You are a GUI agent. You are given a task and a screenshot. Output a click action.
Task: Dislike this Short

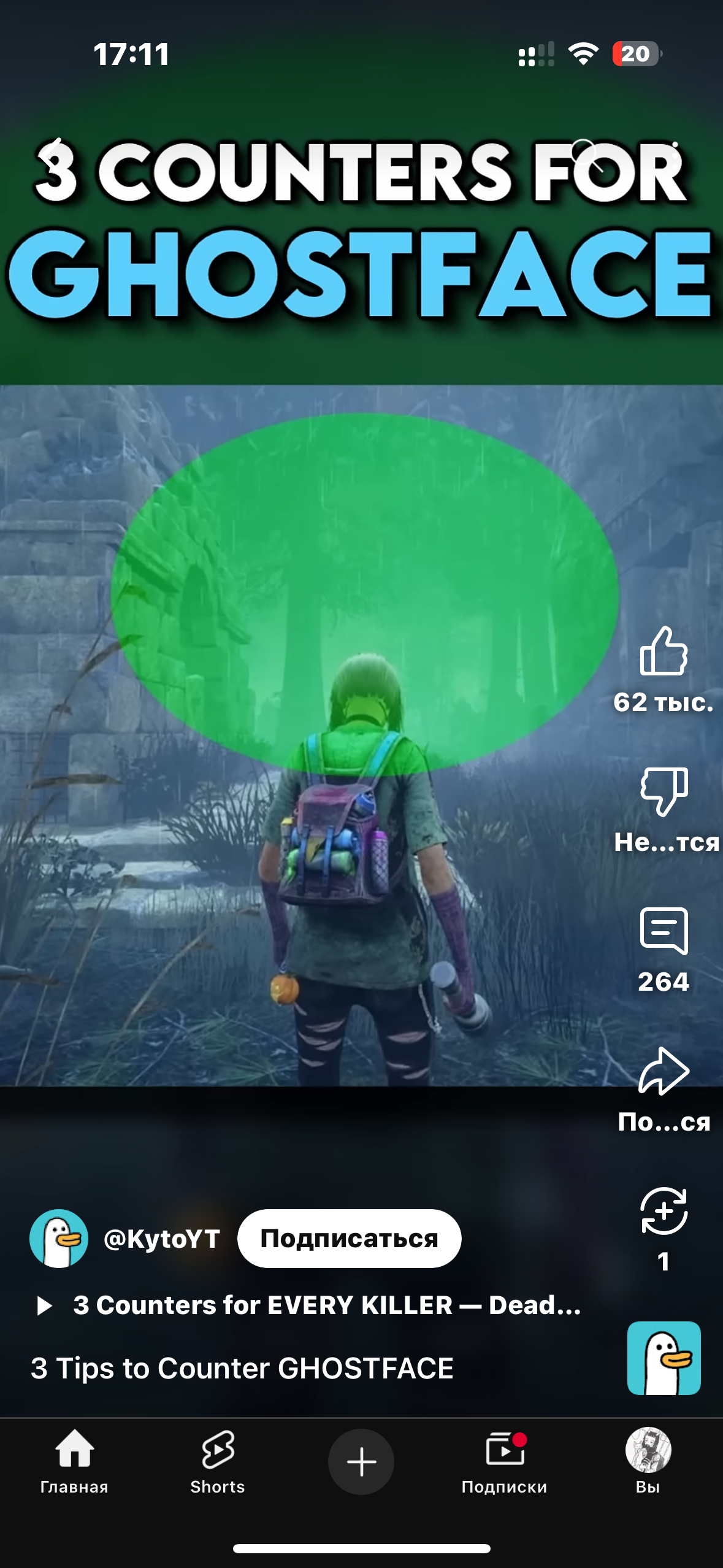pos(664,791)
